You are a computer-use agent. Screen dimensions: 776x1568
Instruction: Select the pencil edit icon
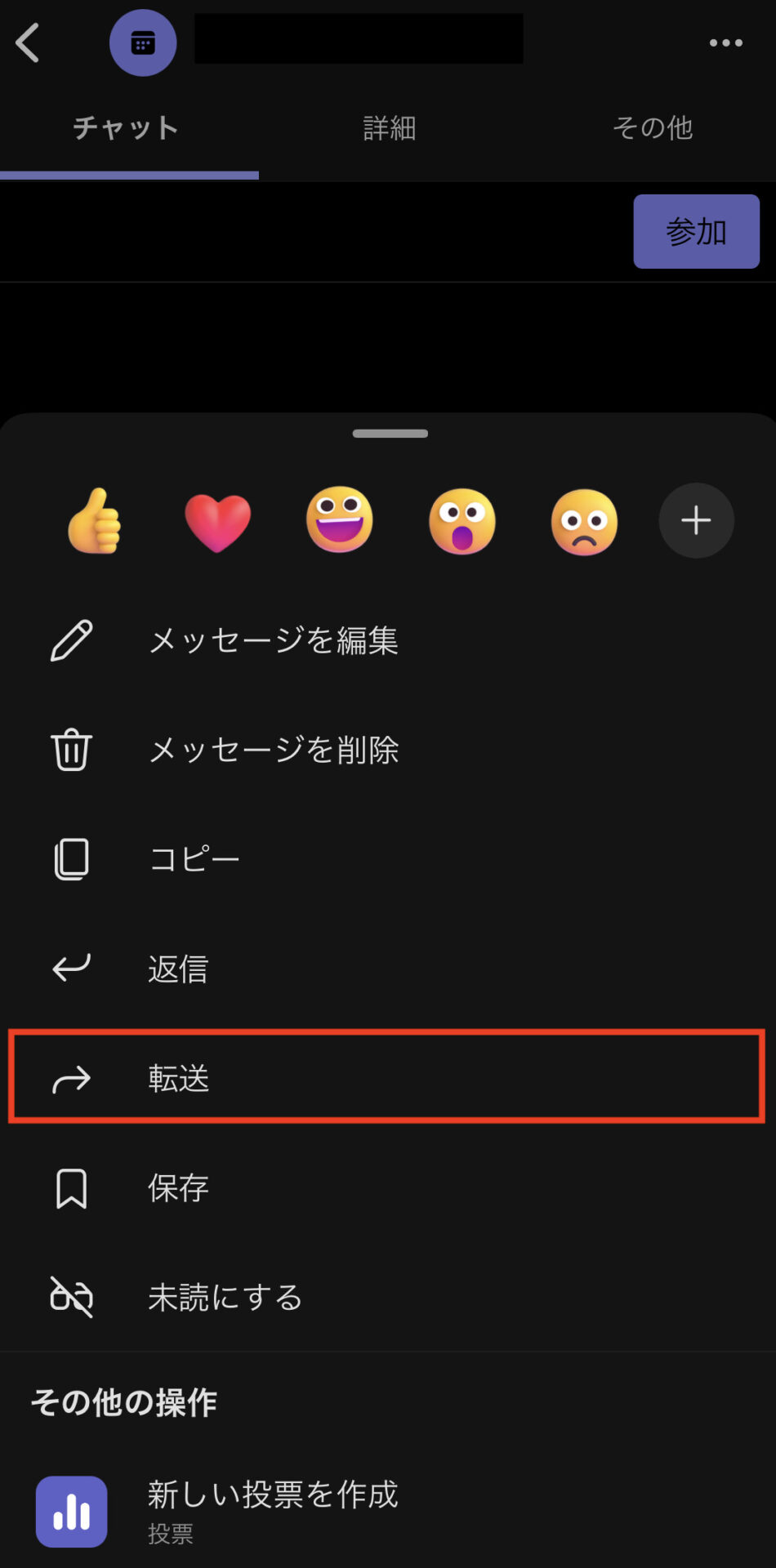(71, 642)
